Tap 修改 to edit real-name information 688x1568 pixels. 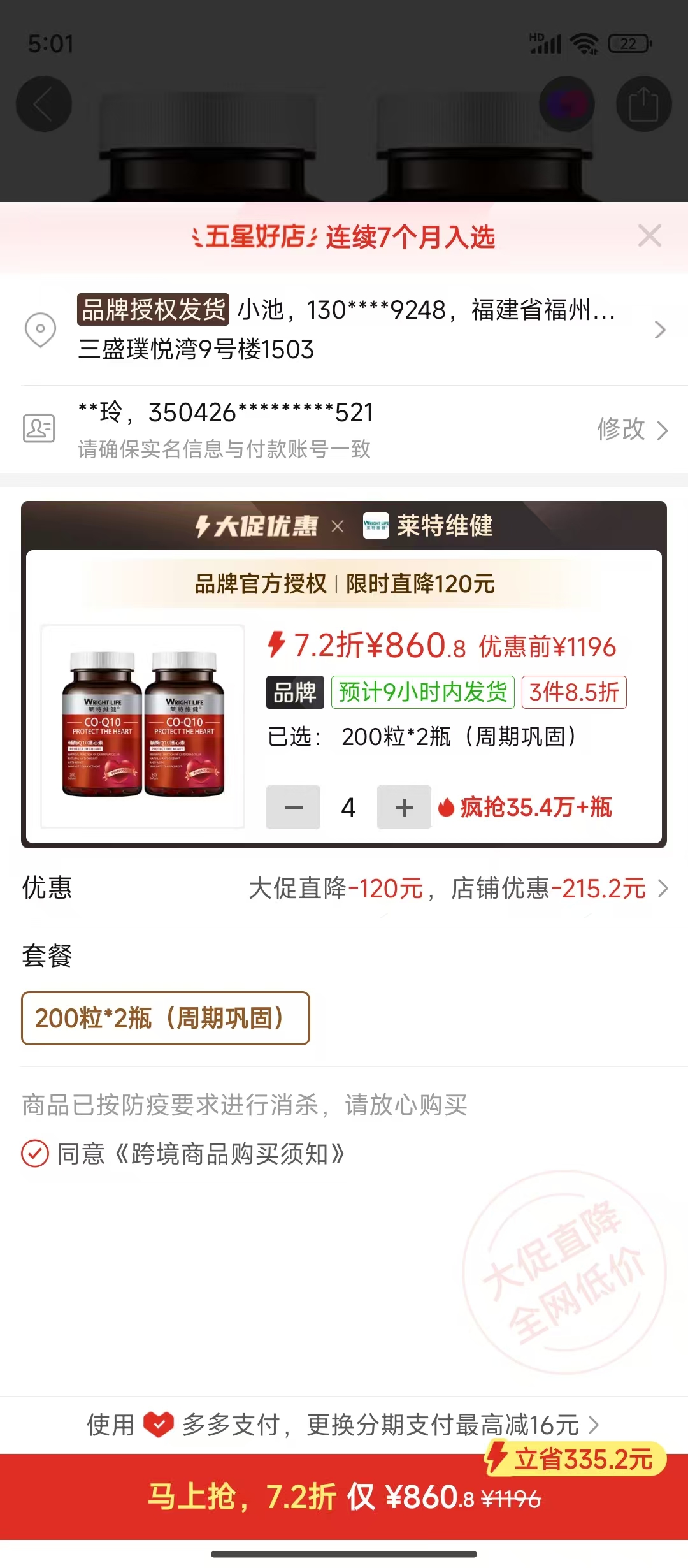[x=631, y=430]
